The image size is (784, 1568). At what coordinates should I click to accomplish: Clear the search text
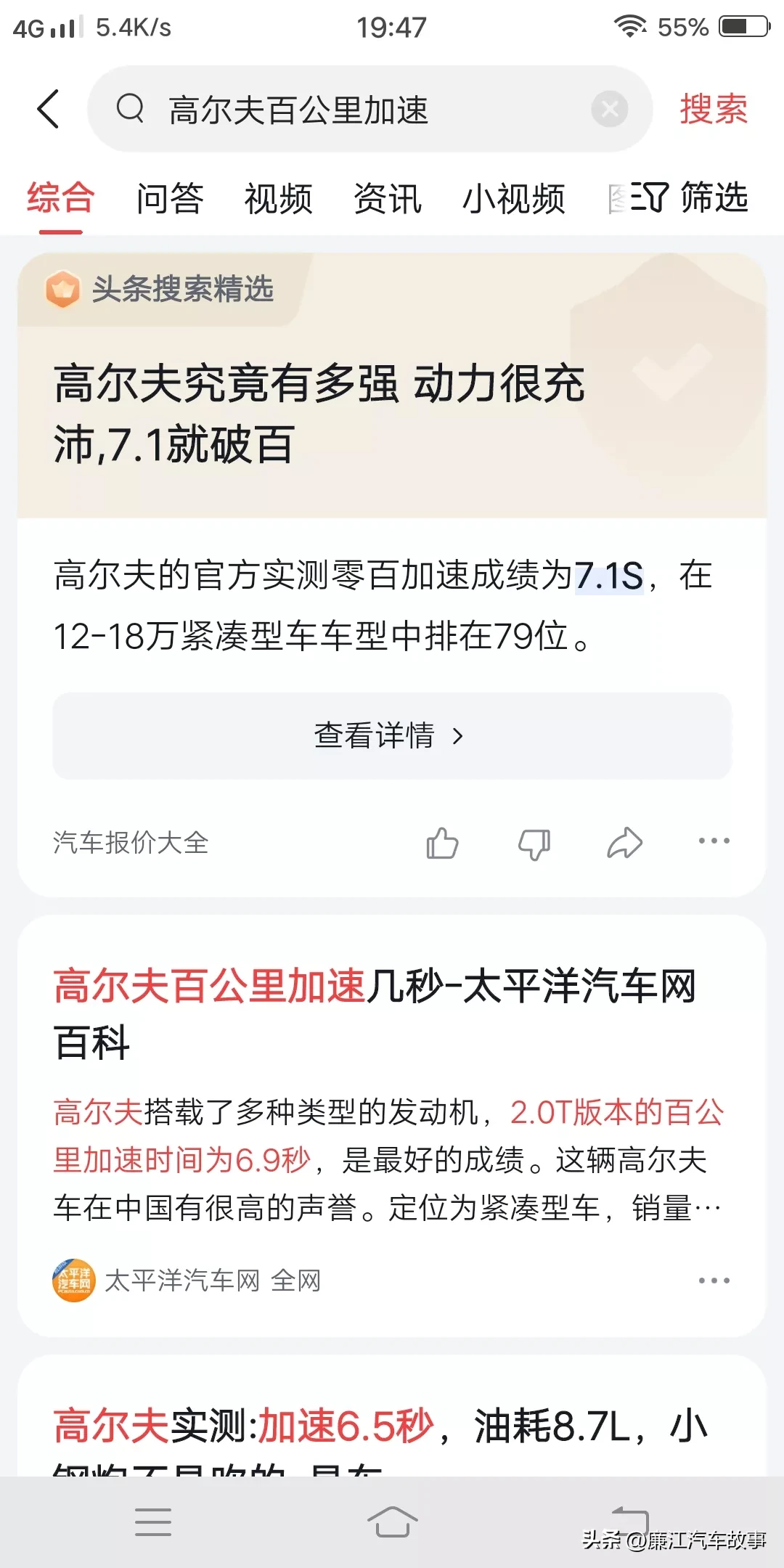click(609, 110)
